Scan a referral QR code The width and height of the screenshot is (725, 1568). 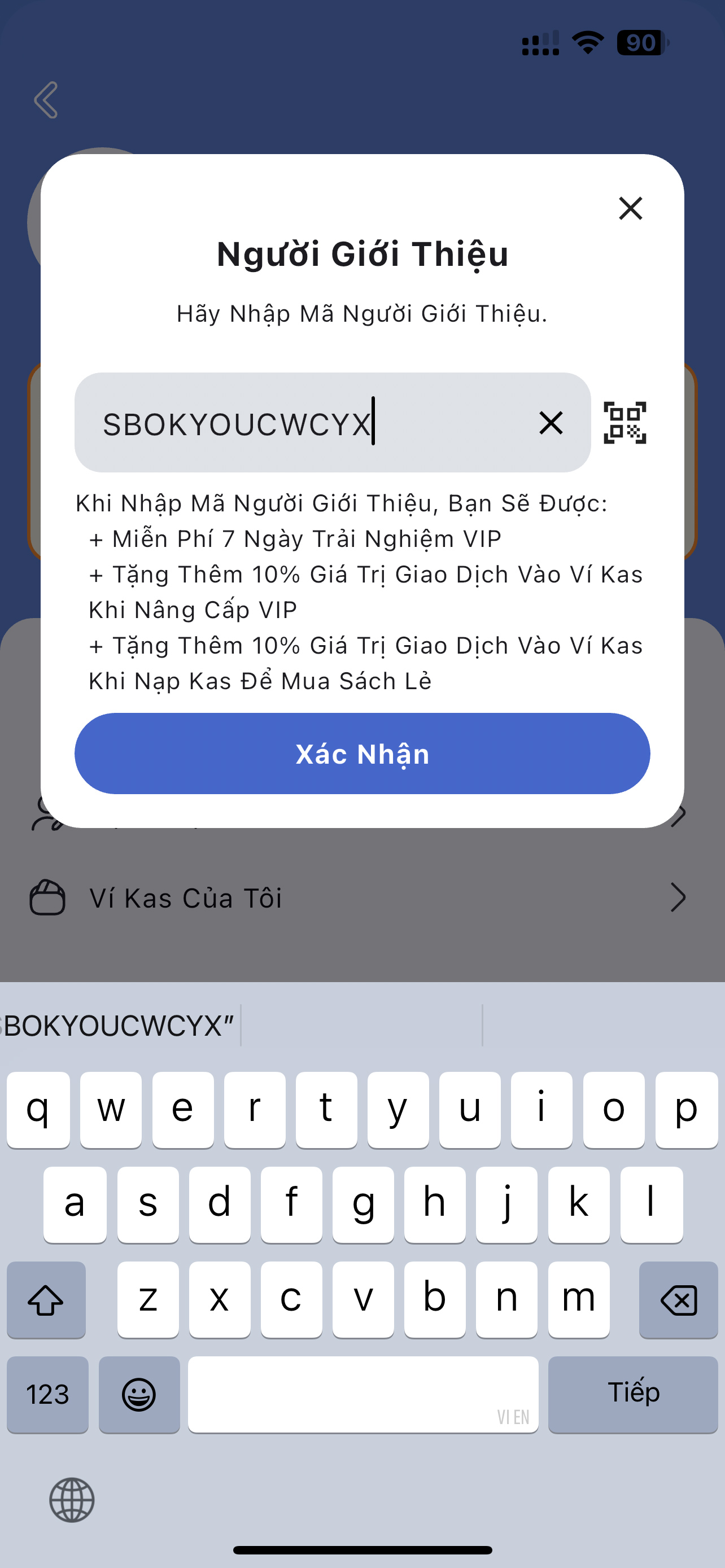pyautogui.click(x=624, y=422)
